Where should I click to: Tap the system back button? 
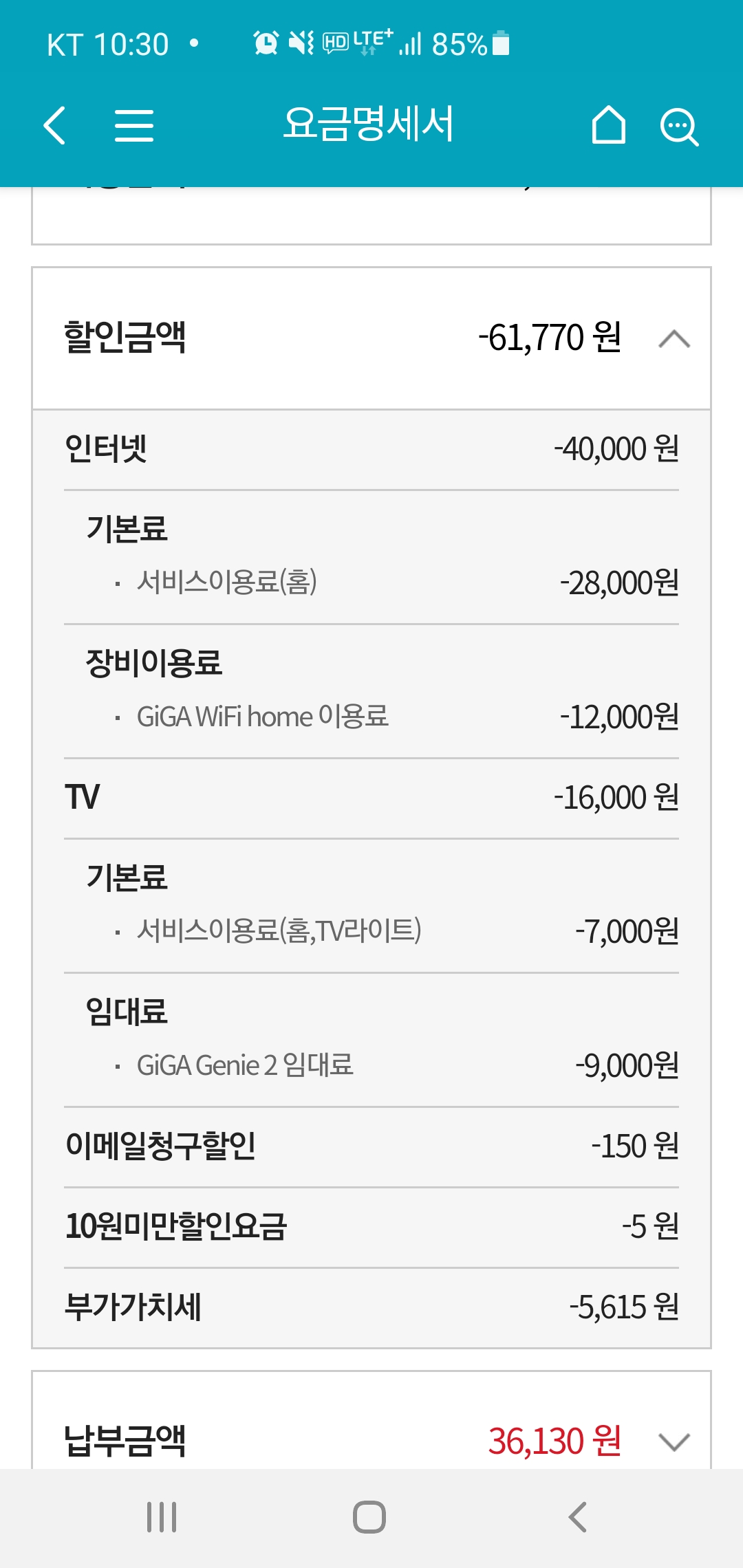578,1517
